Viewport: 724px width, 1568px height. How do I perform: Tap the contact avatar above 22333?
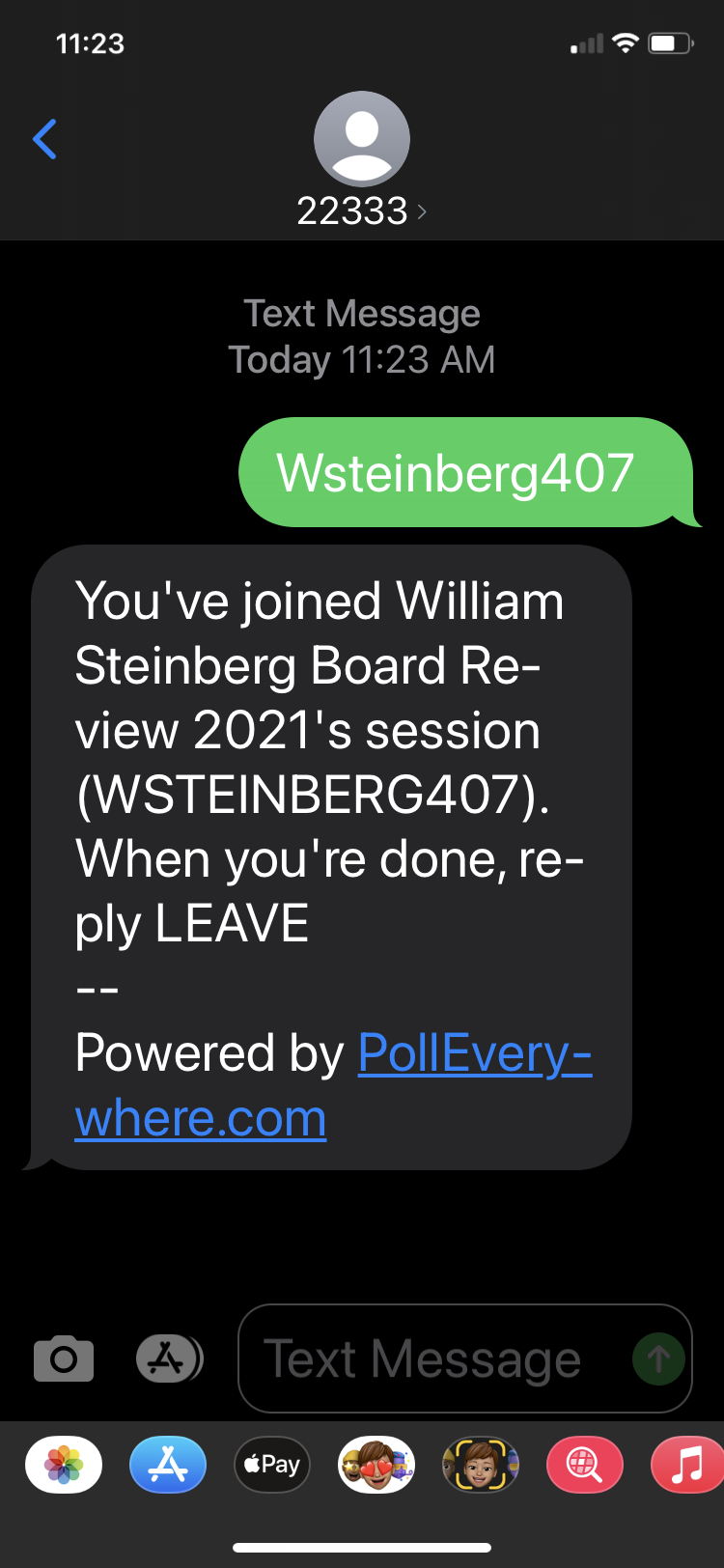click(x=361, y=138)
